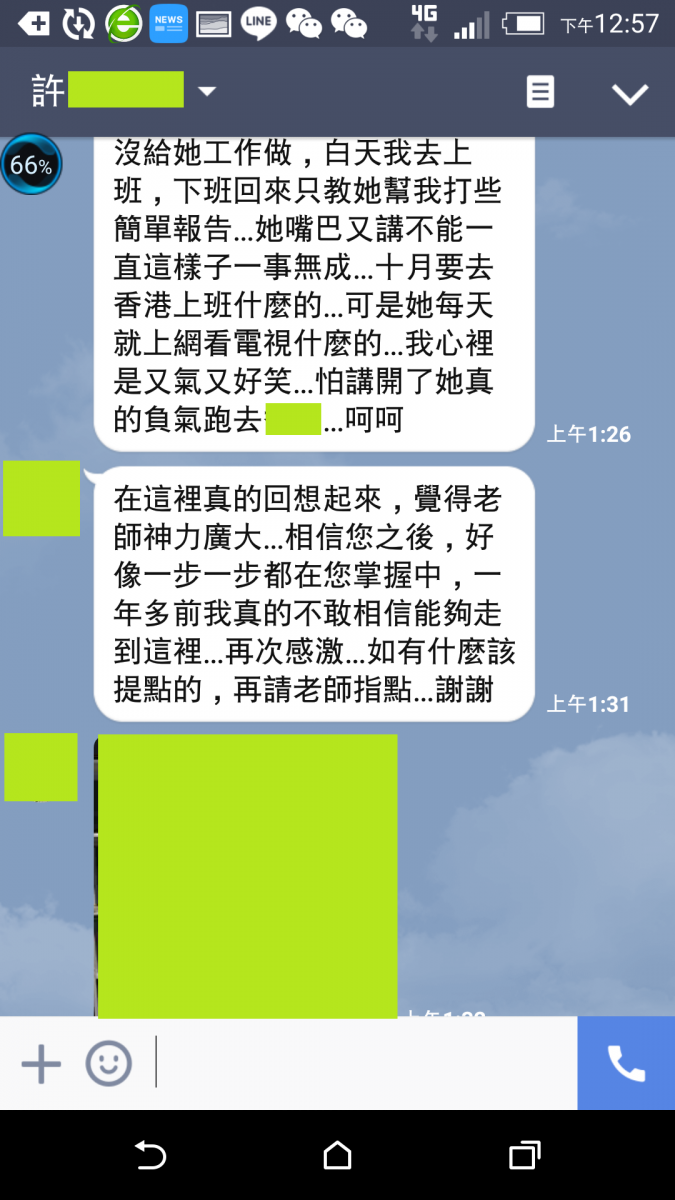675x1200 pixels.
Task: Open recent apps from navigation bar
Action: [524, 1156]
